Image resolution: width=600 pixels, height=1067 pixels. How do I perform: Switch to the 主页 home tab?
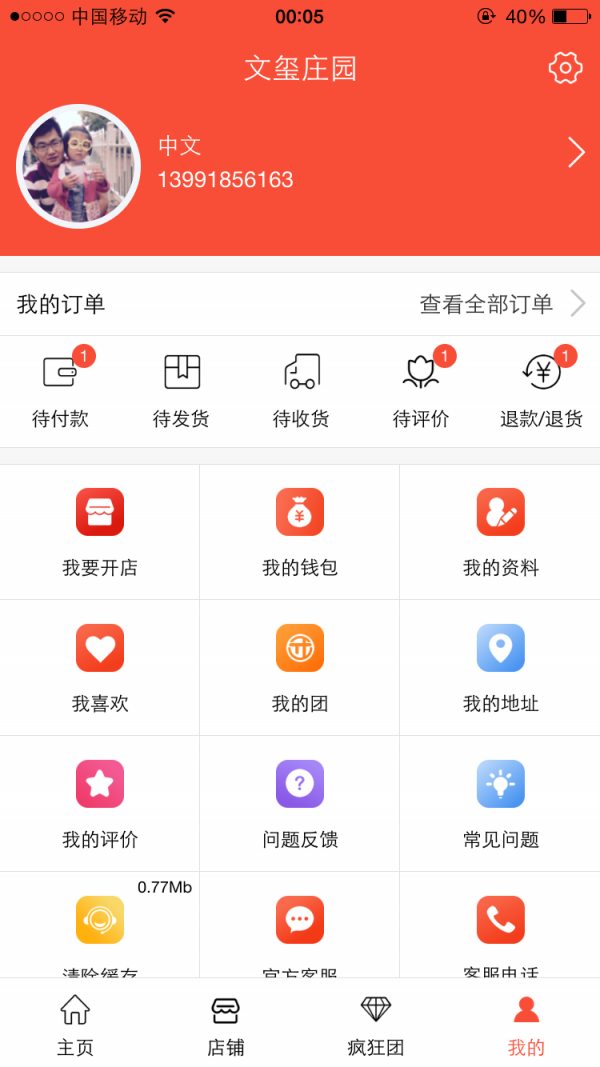coord(75,1024)
